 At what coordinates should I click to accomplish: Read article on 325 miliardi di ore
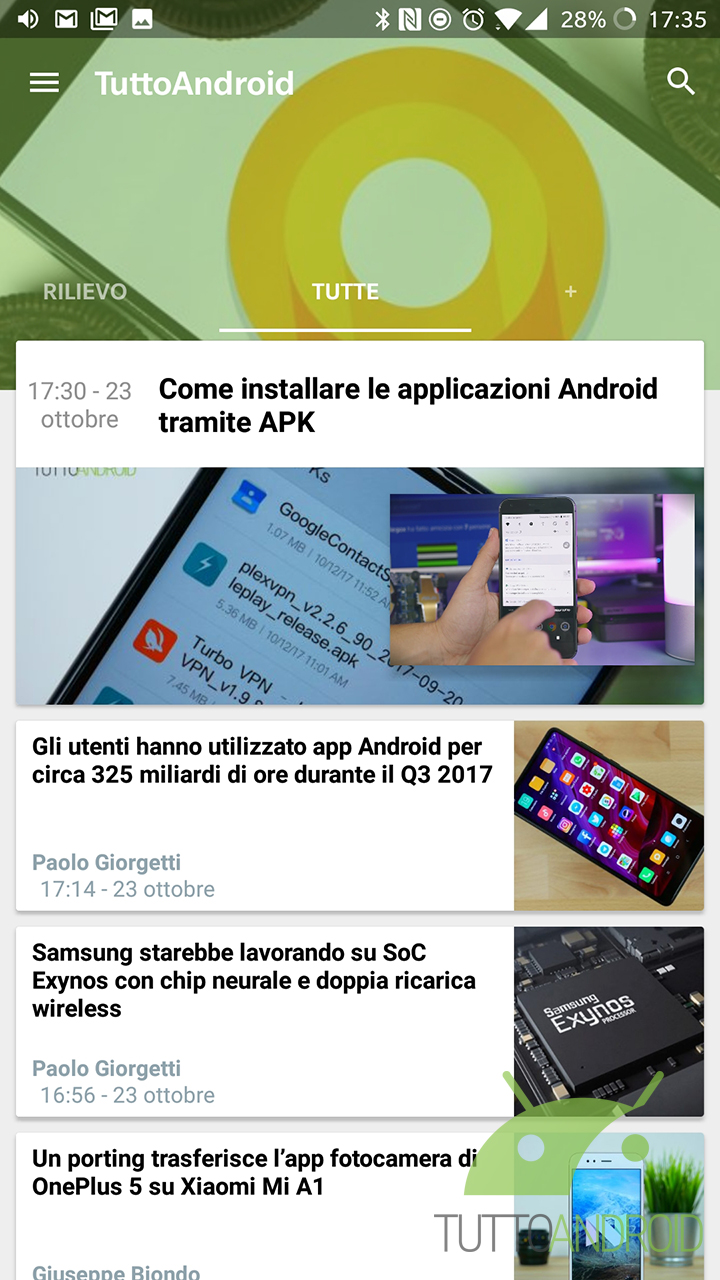click(360, 816)
